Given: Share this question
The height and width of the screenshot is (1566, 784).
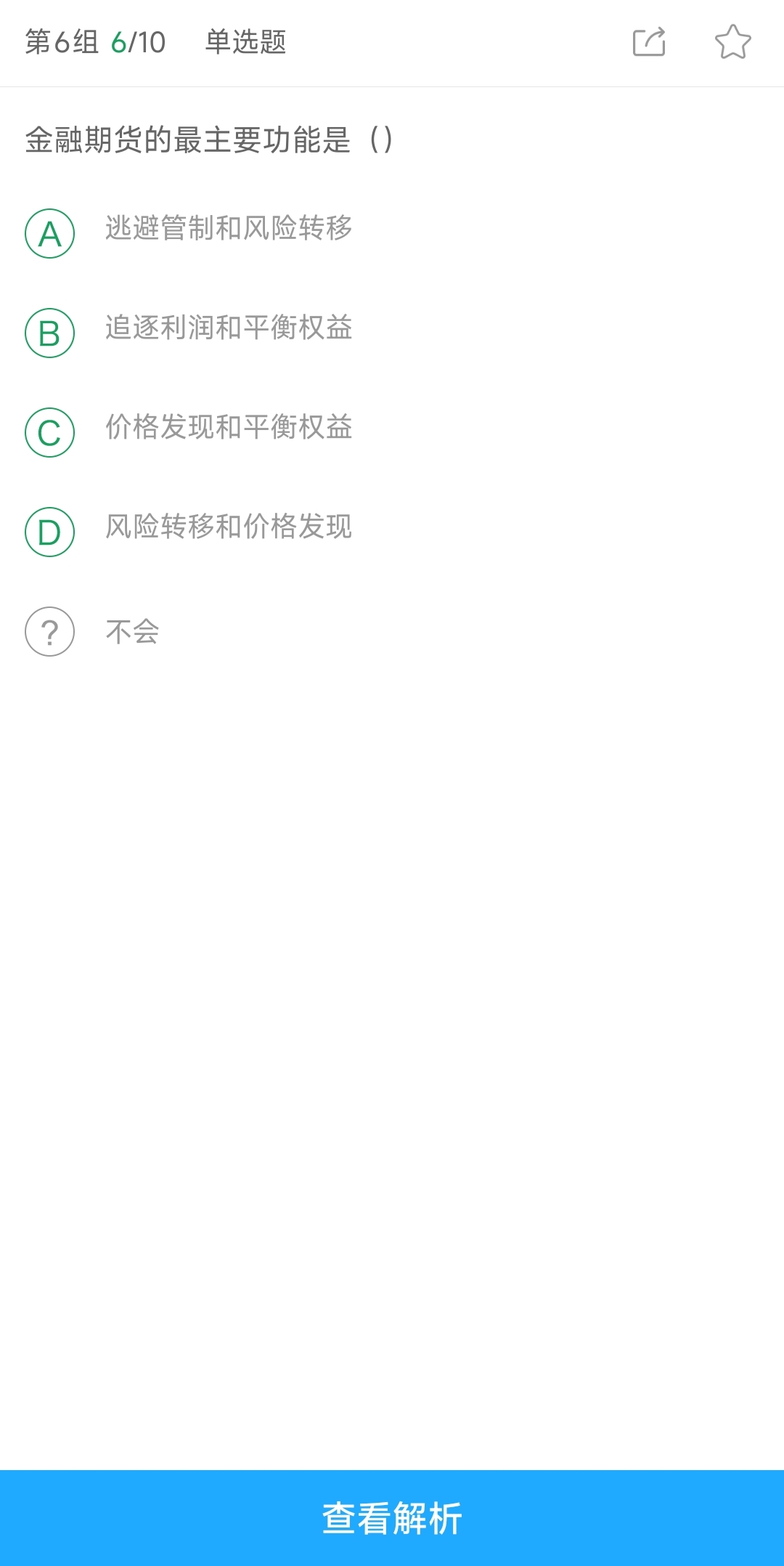Looking at the screenshot, I should pos(649,42).
